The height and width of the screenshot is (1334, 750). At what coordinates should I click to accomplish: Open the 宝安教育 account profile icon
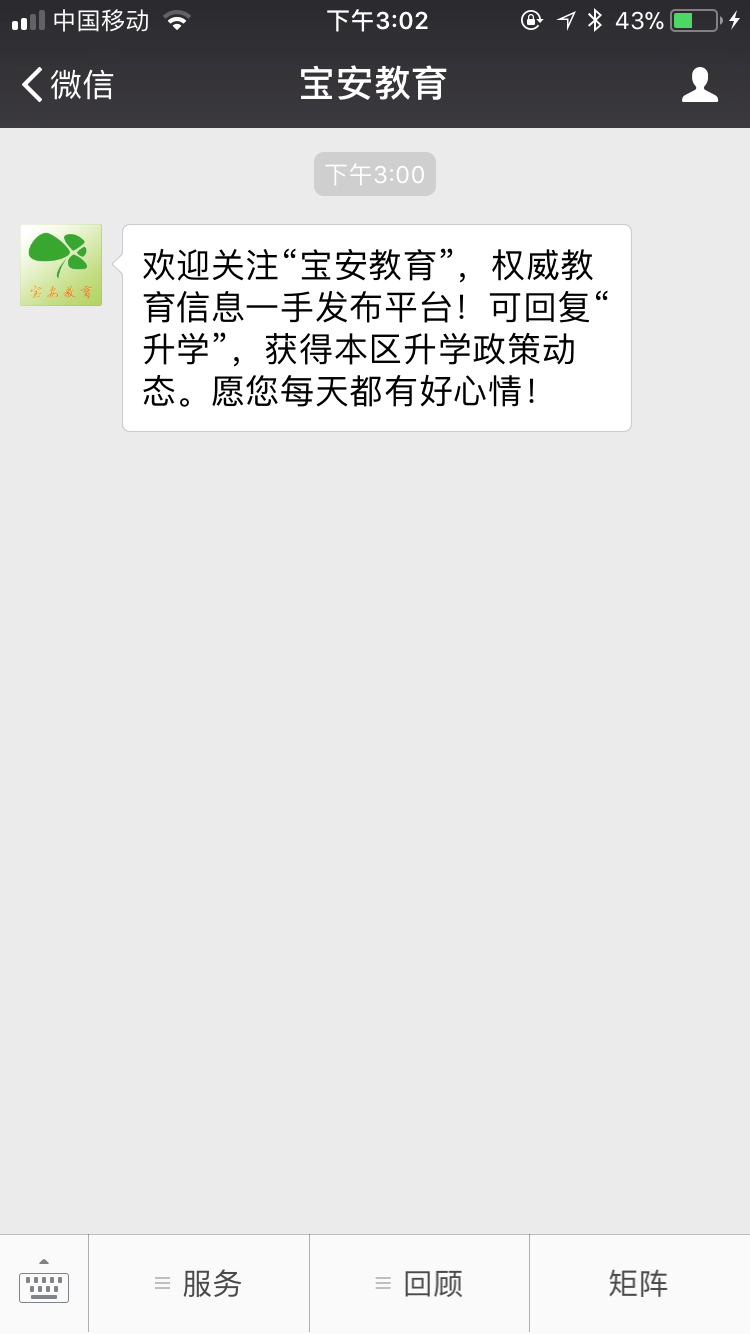pyautogui.click(x=699, y=85)
